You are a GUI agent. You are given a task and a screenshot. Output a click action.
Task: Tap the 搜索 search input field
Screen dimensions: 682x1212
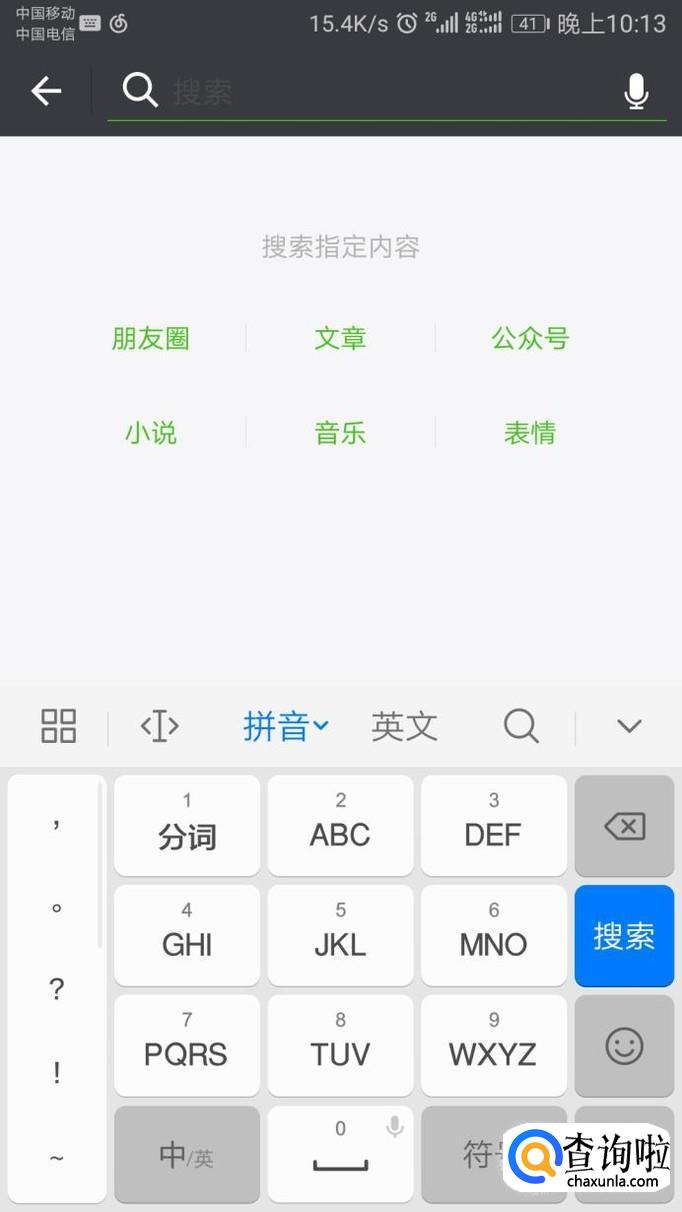(x=380, y=92)
